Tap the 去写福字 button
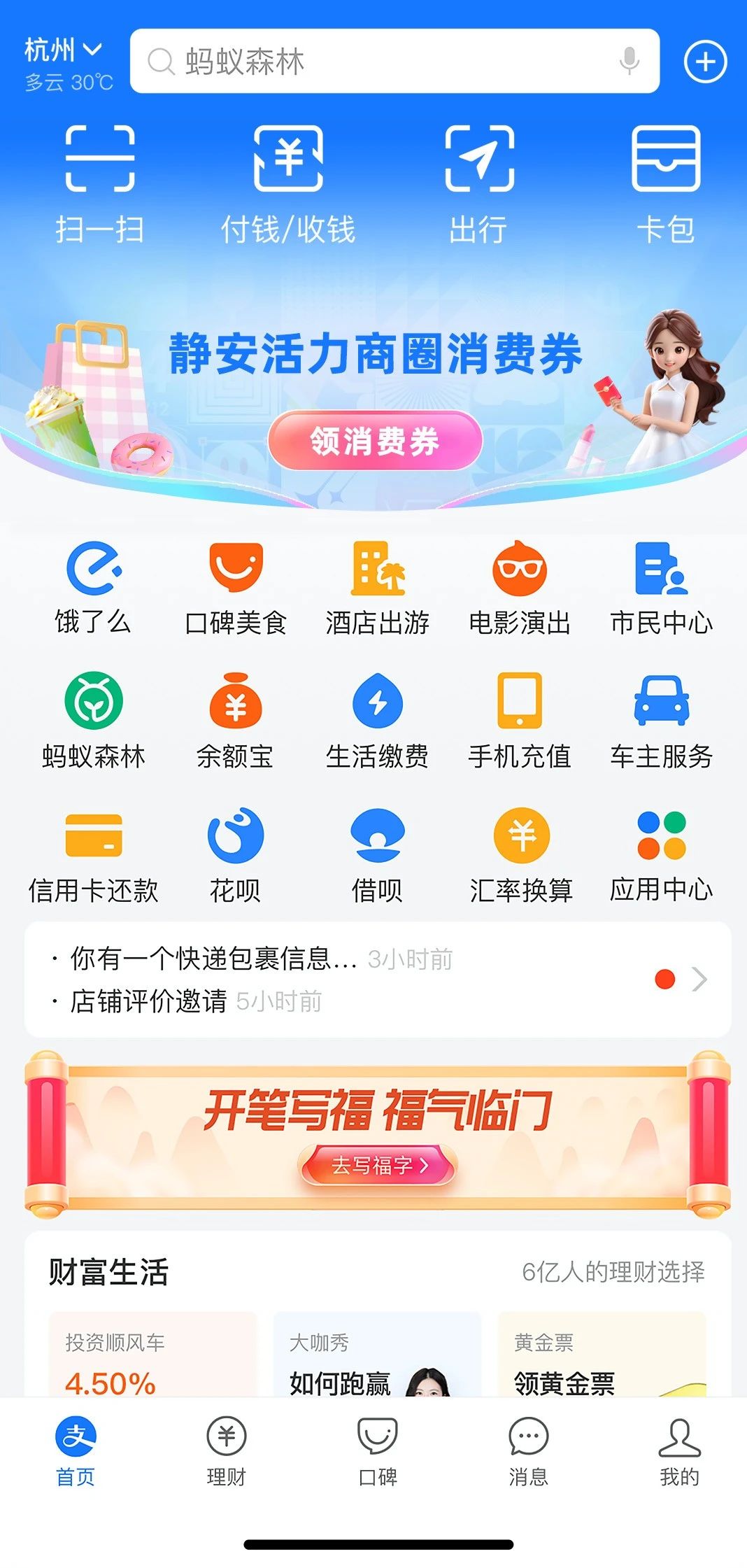The height and width of the screenshot is (1568, 747). (378, 1165)
